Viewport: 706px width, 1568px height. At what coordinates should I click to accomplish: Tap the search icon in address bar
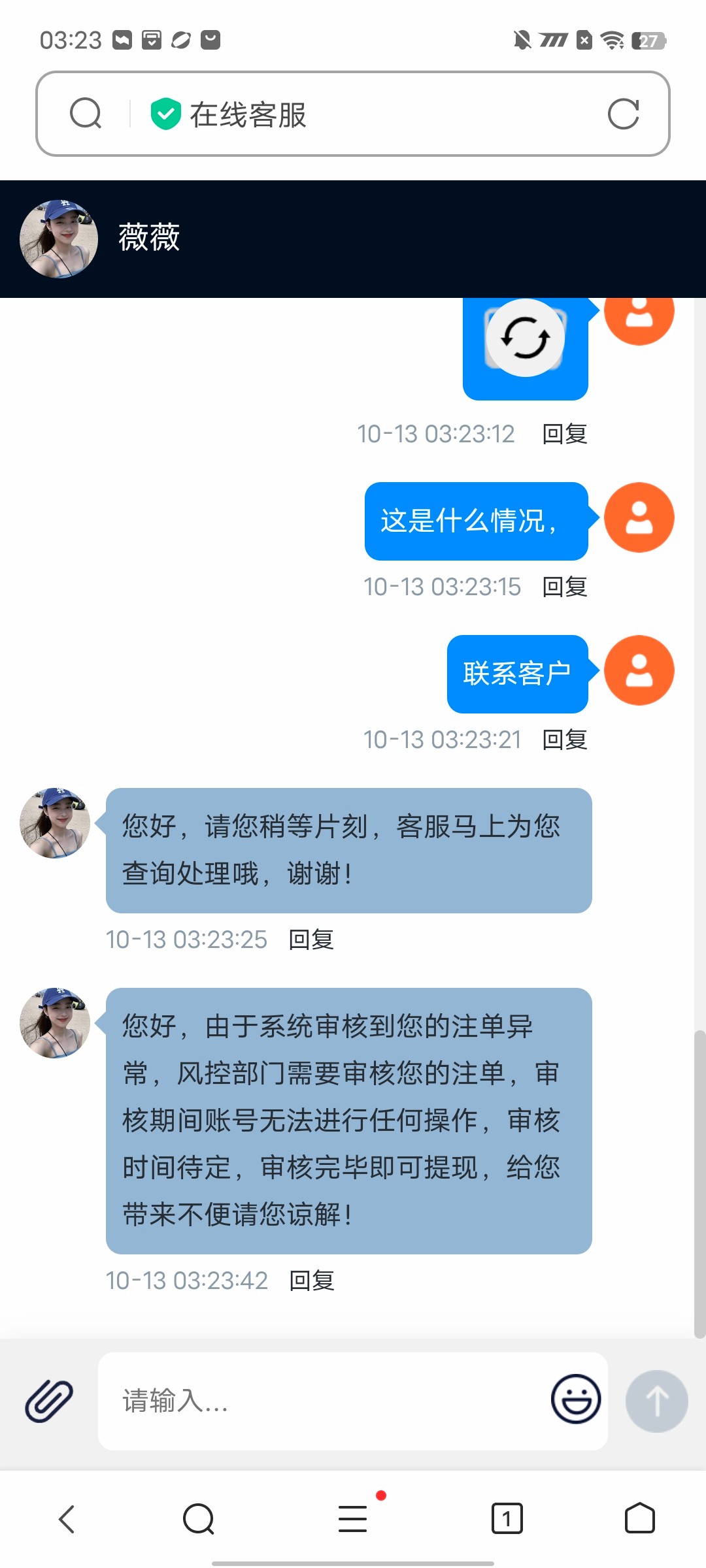(x=86, y=114)
